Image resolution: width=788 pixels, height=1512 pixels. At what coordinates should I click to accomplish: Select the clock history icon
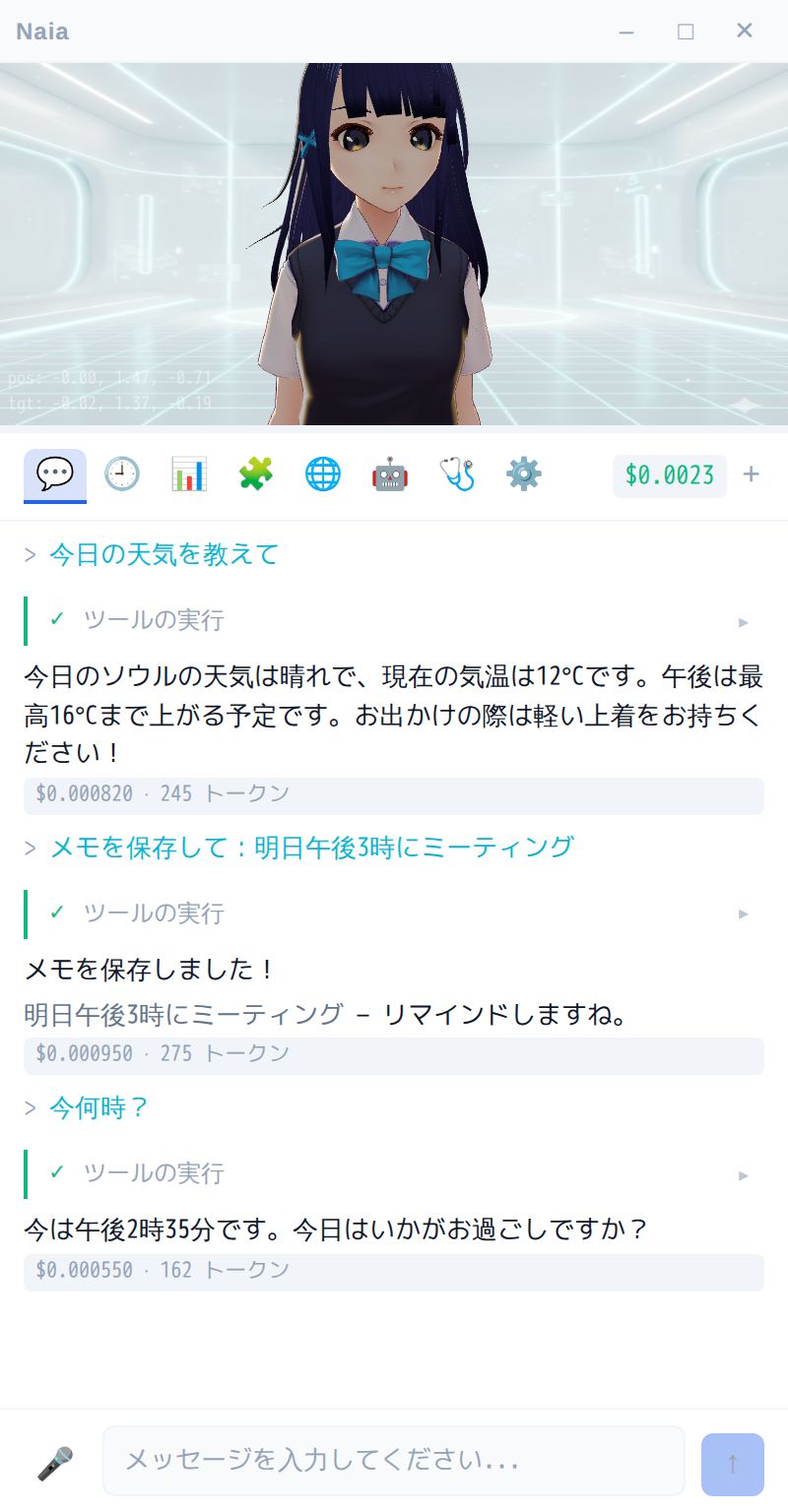click(121, 473)
